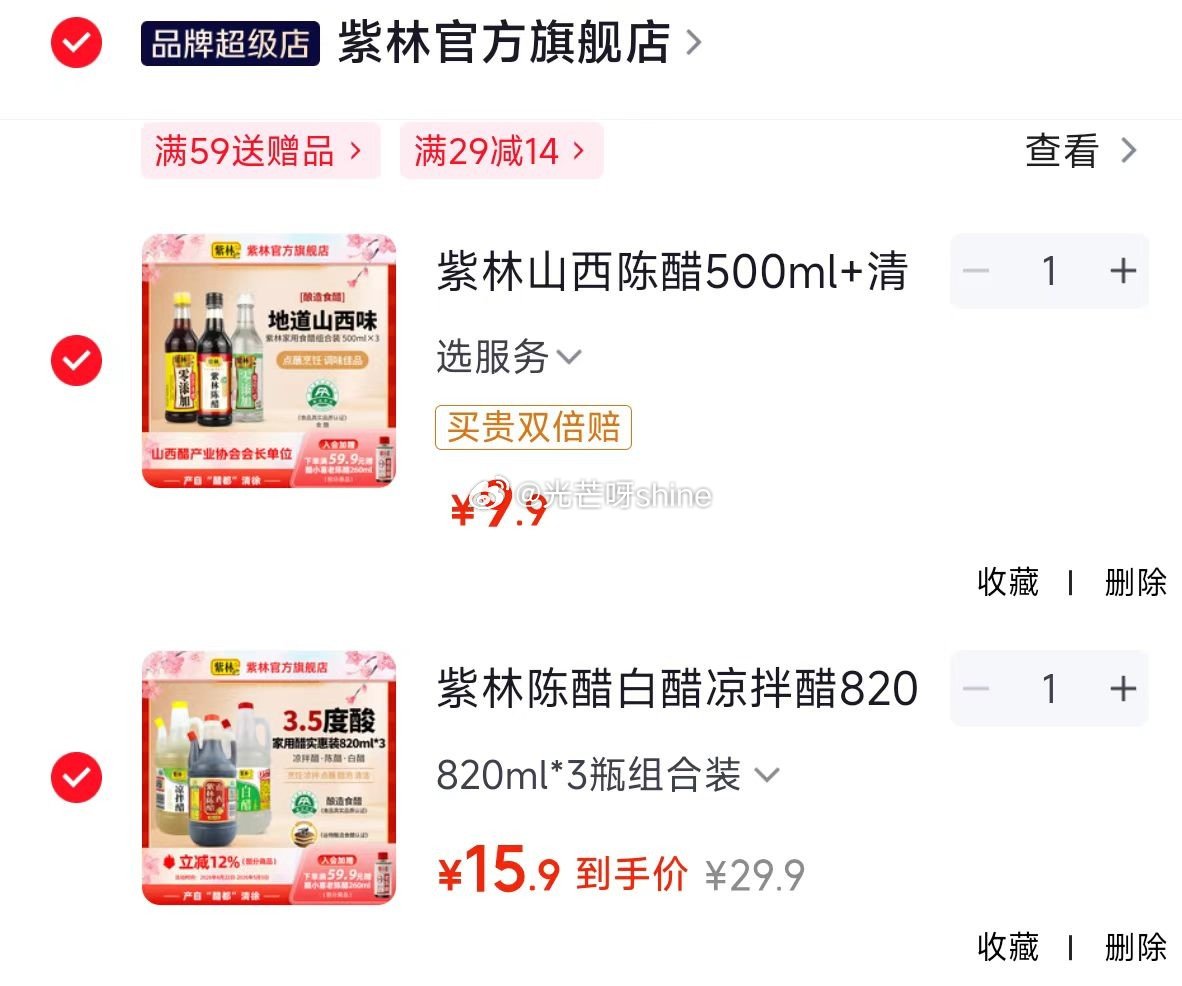Favorite the 紫林陈醋白醋凉拌醋820 item via 收藏

(x=1007, y=947)
